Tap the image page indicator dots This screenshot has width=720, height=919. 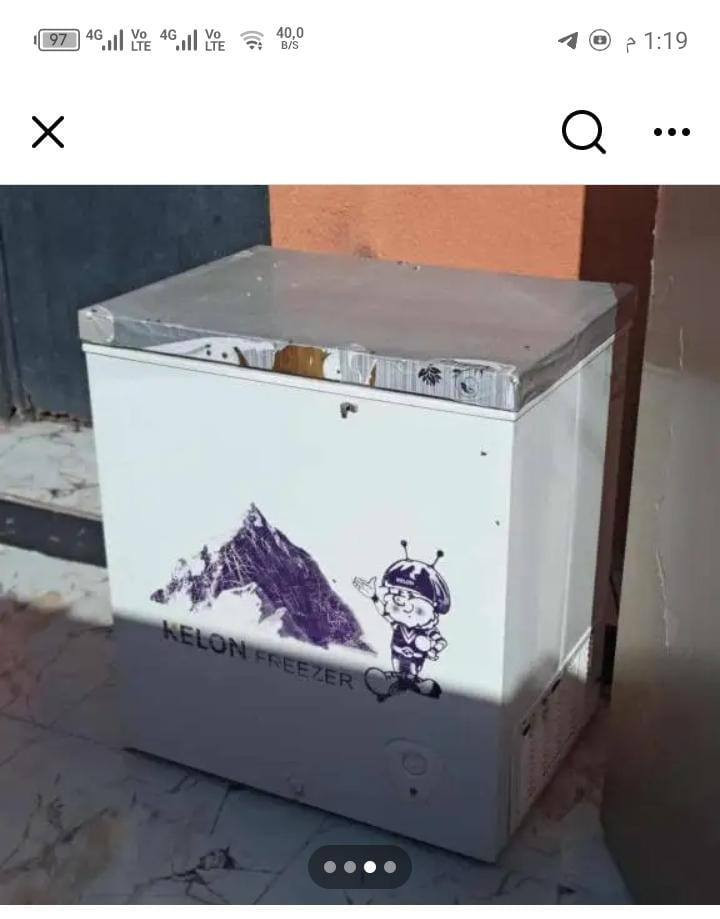(x=360, y=867)
